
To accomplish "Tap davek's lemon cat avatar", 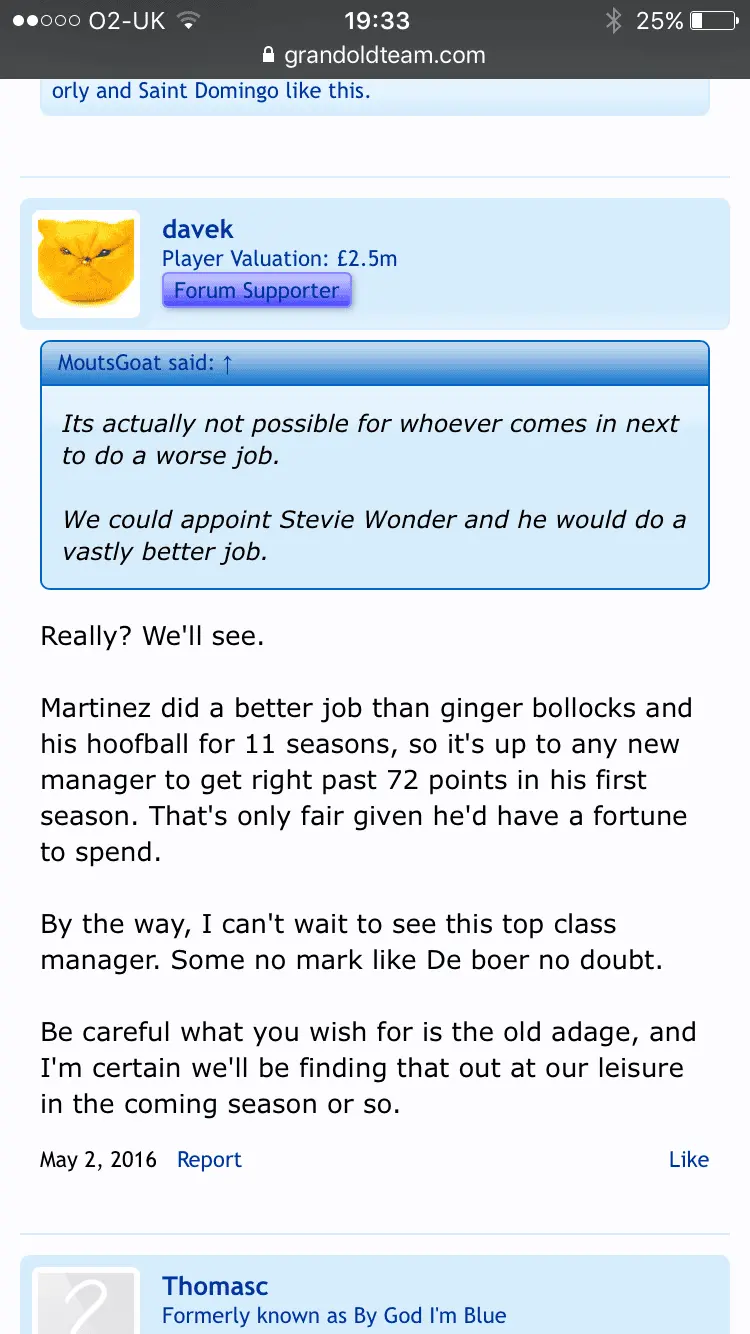I will [86, 263].
